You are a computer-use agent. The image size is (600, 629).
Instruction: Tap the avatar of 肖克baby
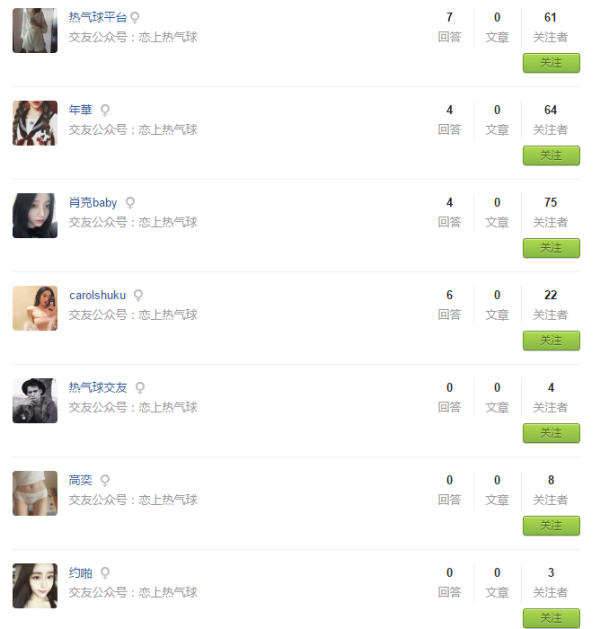point(34,215)
